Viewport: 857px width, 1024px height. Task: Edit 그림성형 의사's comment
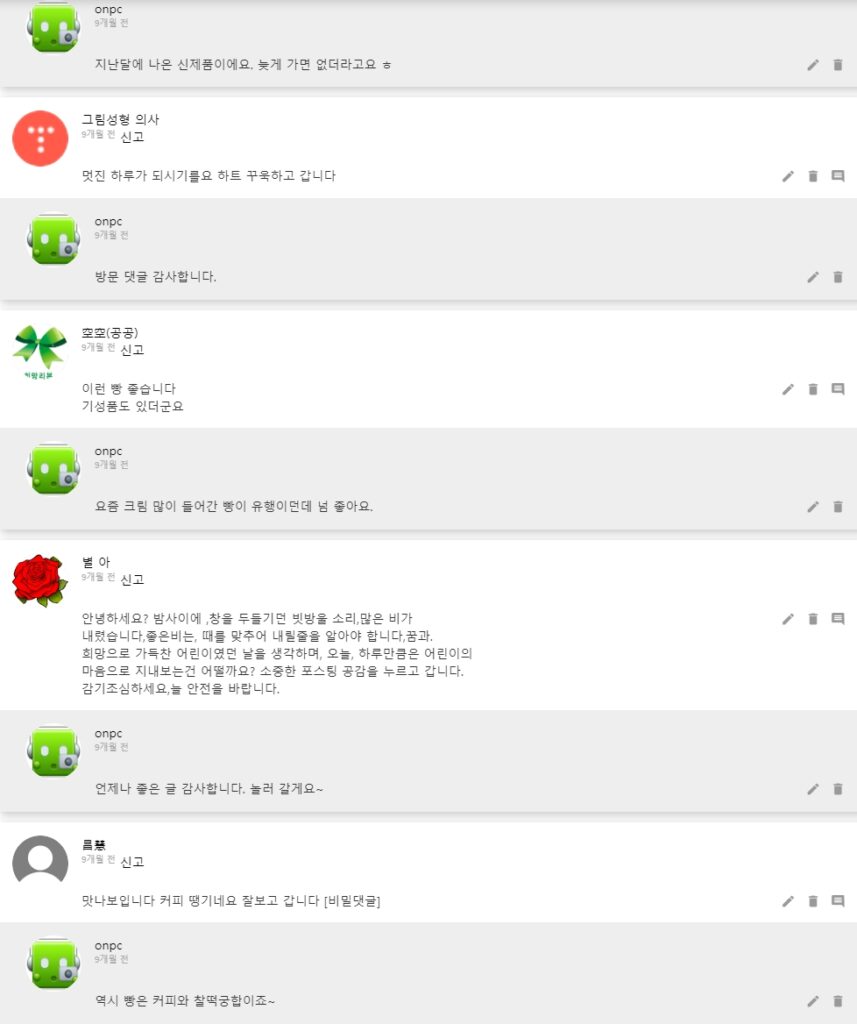(x=788, y=176)
